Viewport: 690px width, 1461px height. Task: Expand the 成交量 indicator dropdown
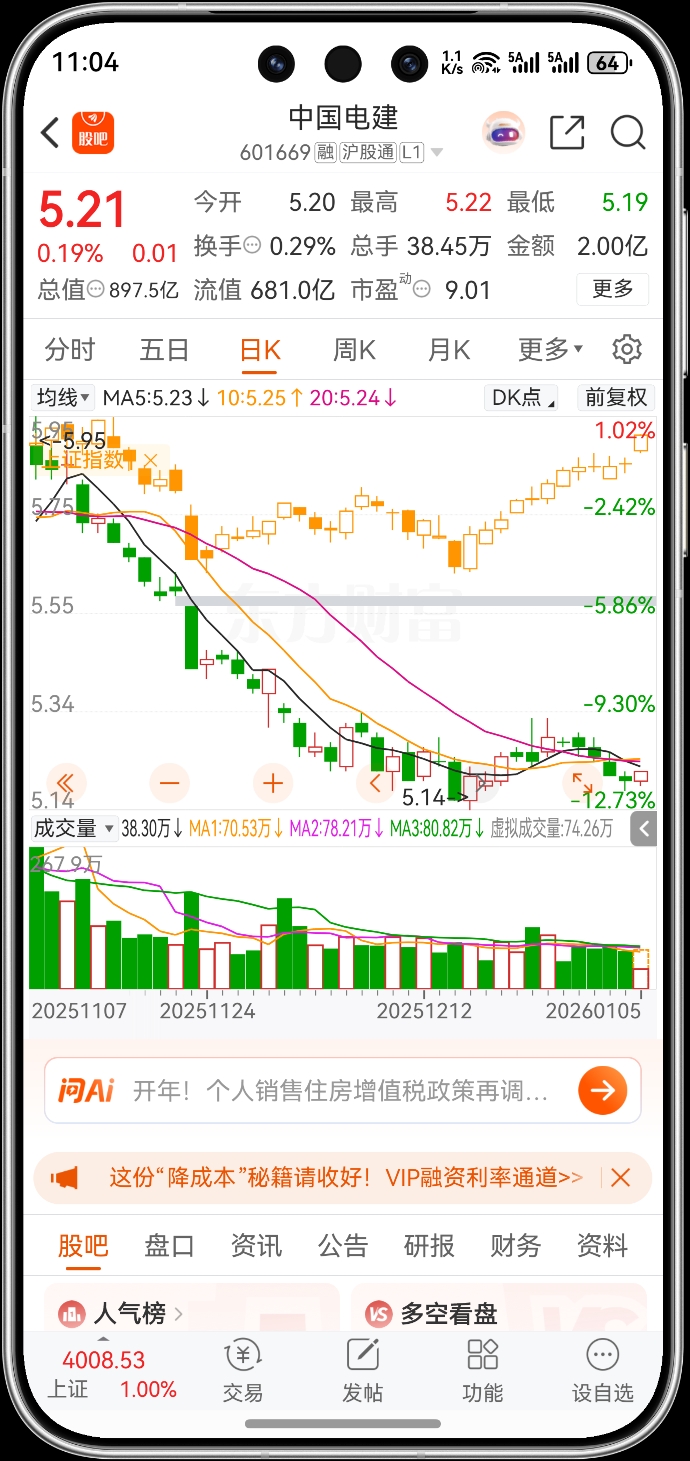pyautogui.click(x=74, y=828)
